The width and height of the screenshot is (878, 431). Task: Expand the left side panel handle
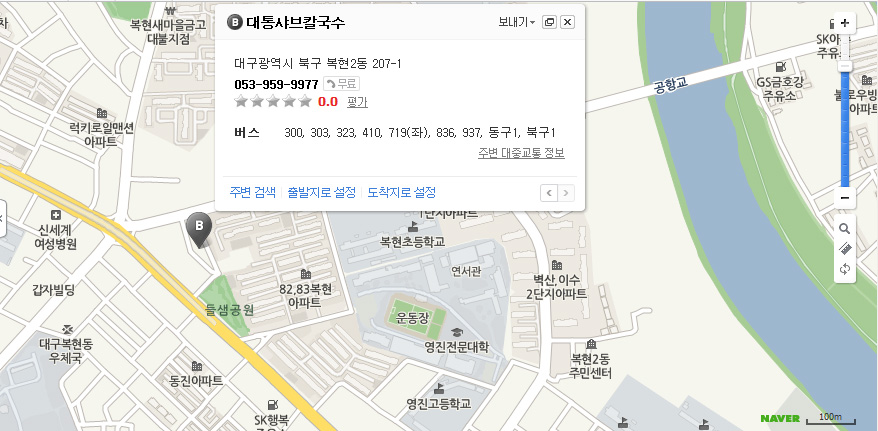[3, 217]
